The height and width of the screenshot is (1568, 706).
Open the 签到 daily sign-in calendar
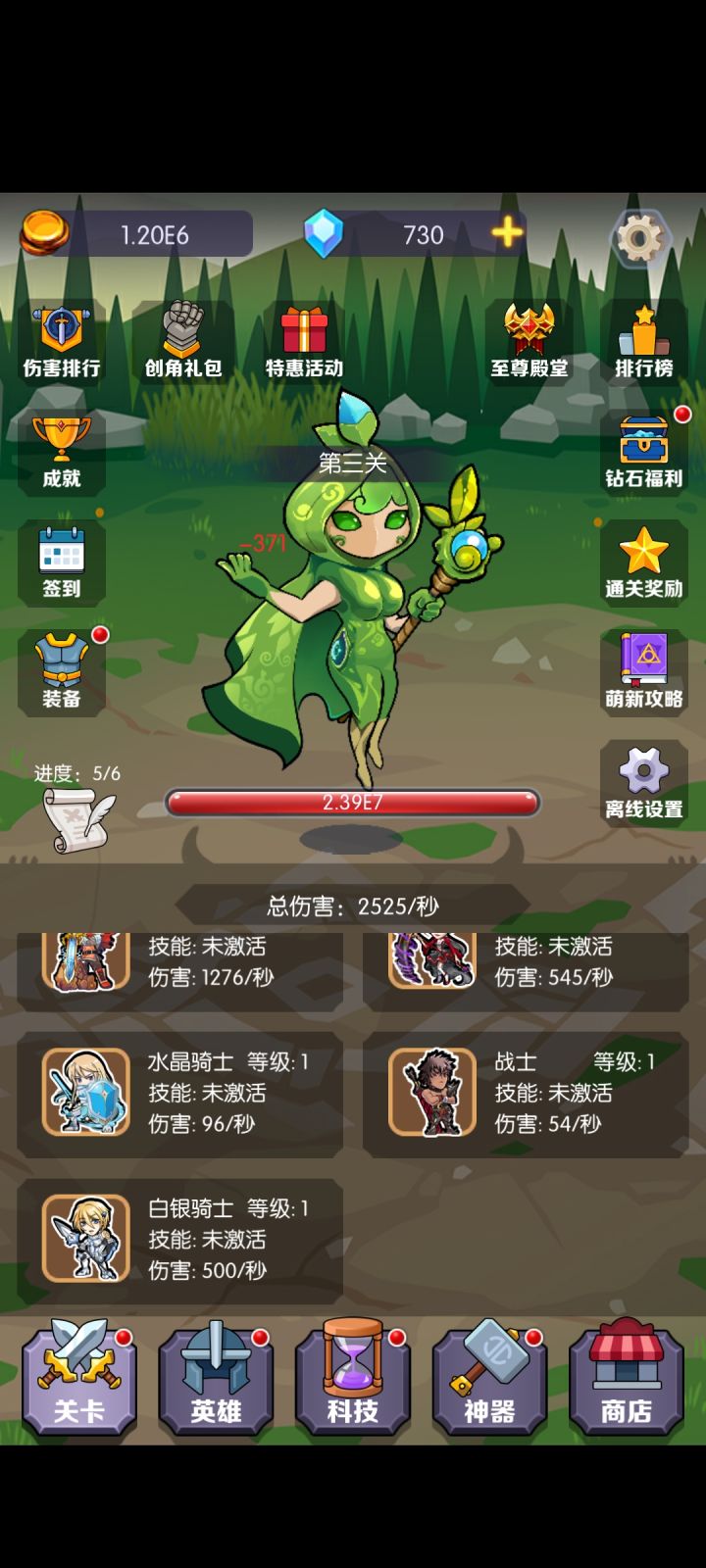pos(62,559)
